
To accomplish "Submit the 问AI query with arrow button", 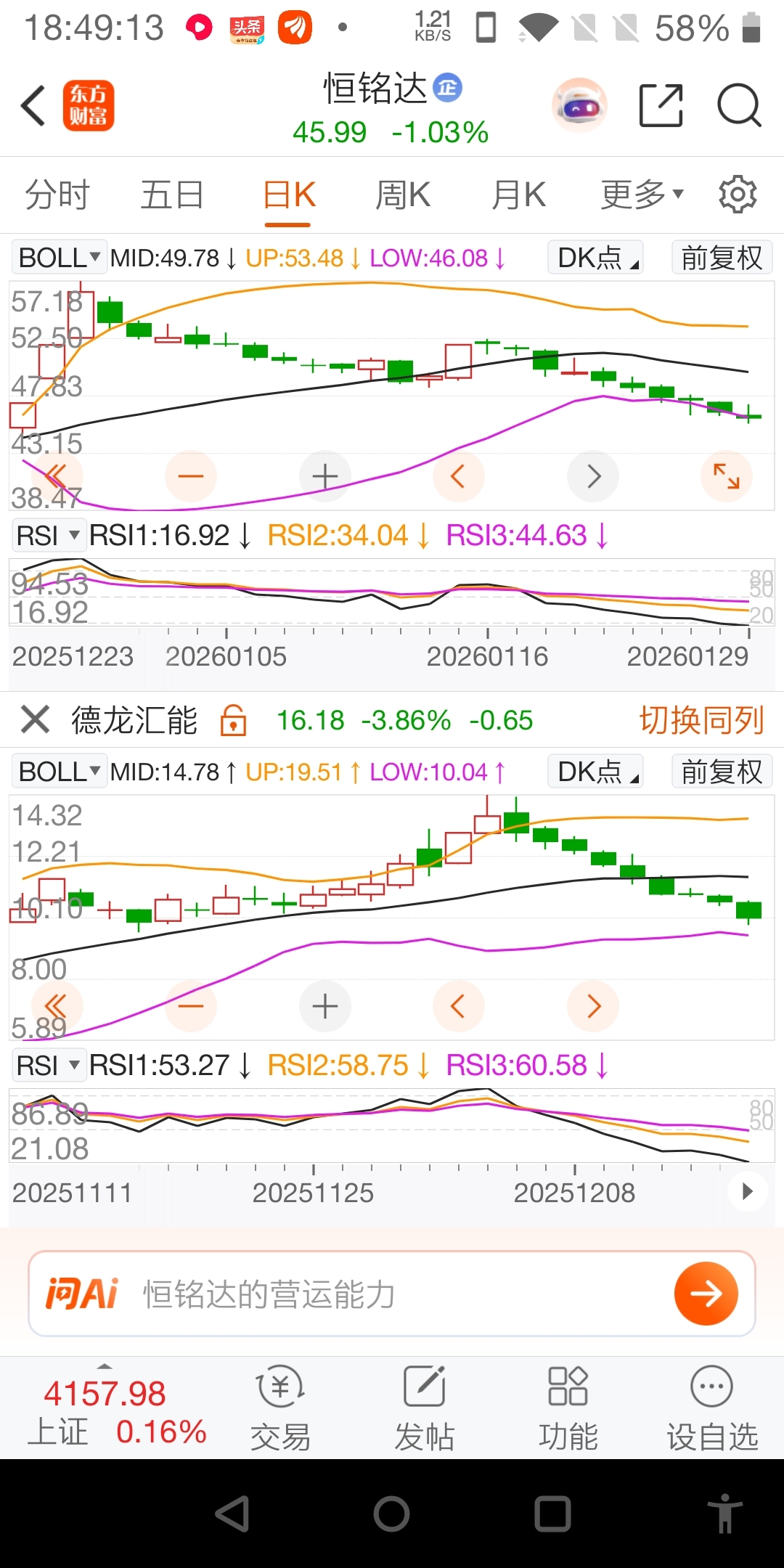I will tap(706, 1294).
